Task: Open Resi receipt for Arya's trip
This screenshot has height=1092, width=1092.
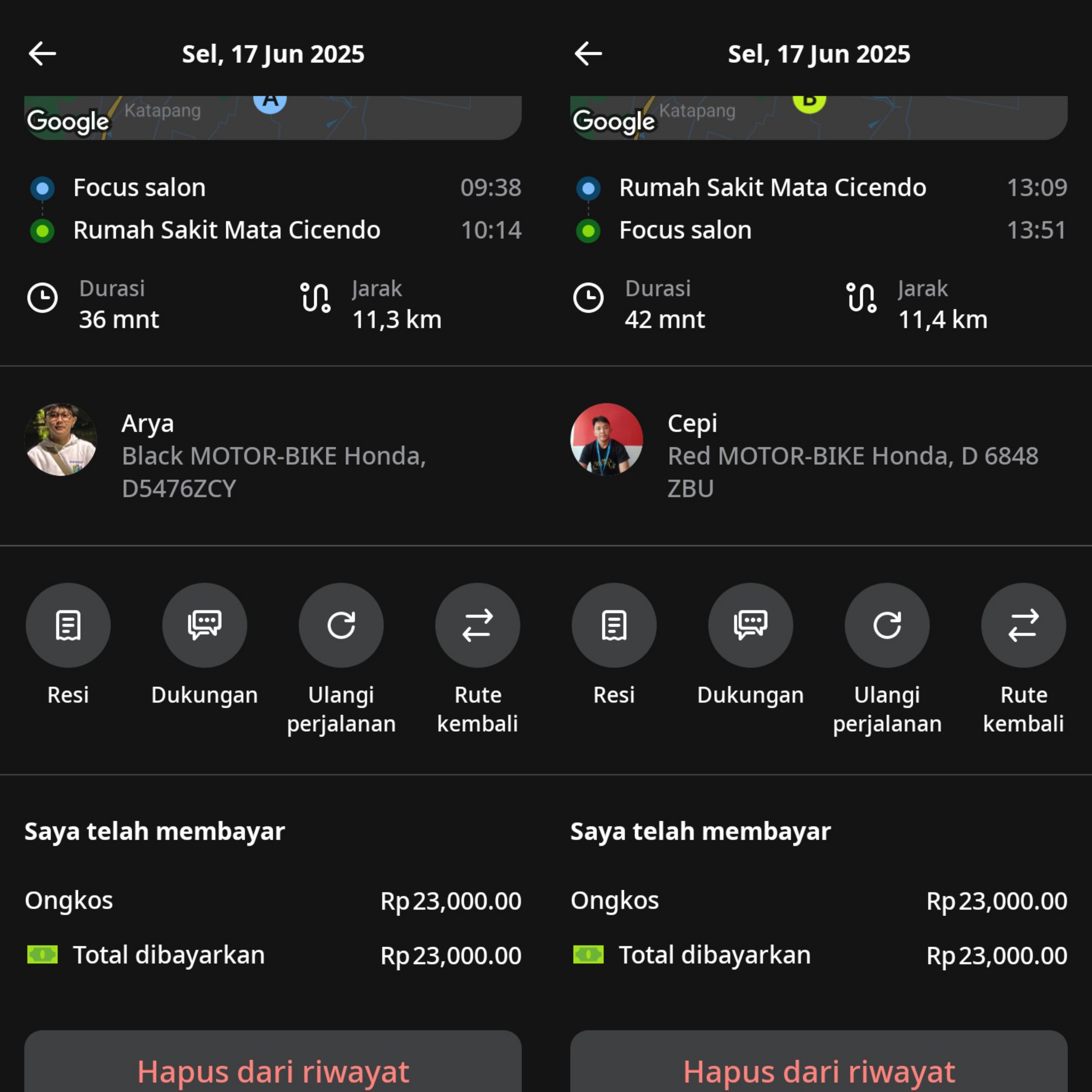Action: 68,625
